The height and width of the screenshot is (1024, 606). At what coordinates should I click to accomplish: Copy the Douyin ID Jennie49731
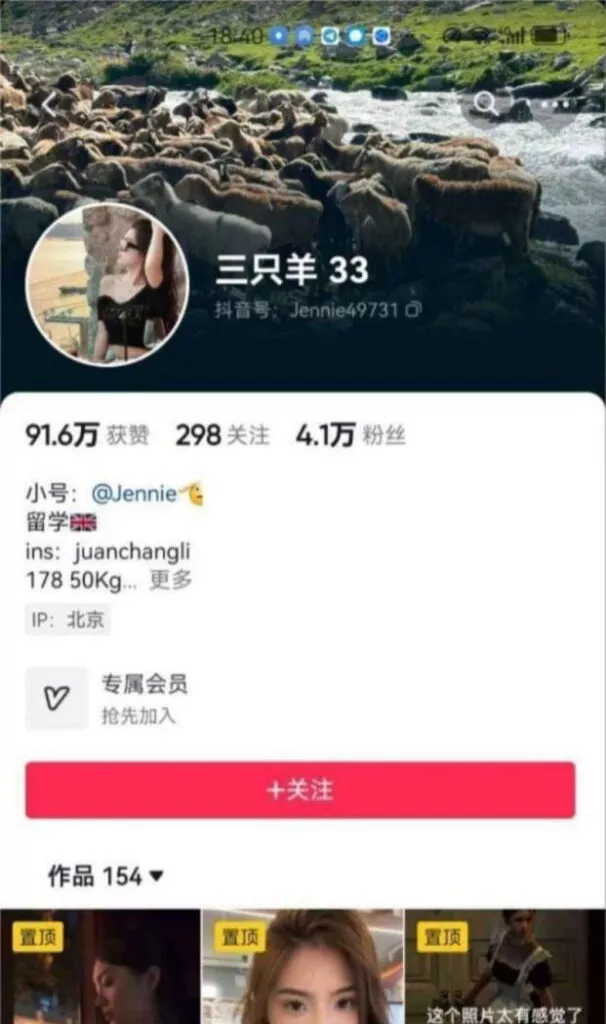414,310
